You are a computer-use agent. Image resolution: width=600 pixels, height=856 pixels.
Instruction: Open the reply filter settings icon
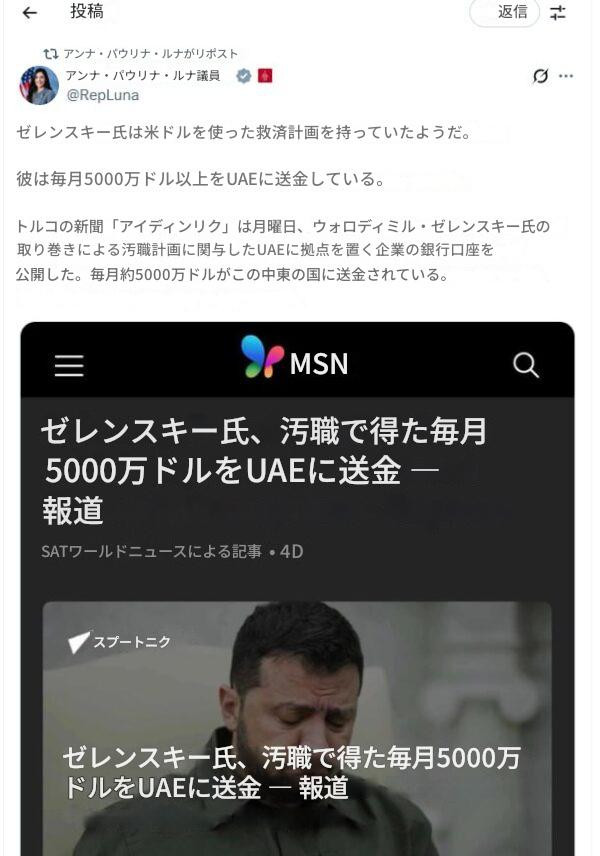click(558, 13)
